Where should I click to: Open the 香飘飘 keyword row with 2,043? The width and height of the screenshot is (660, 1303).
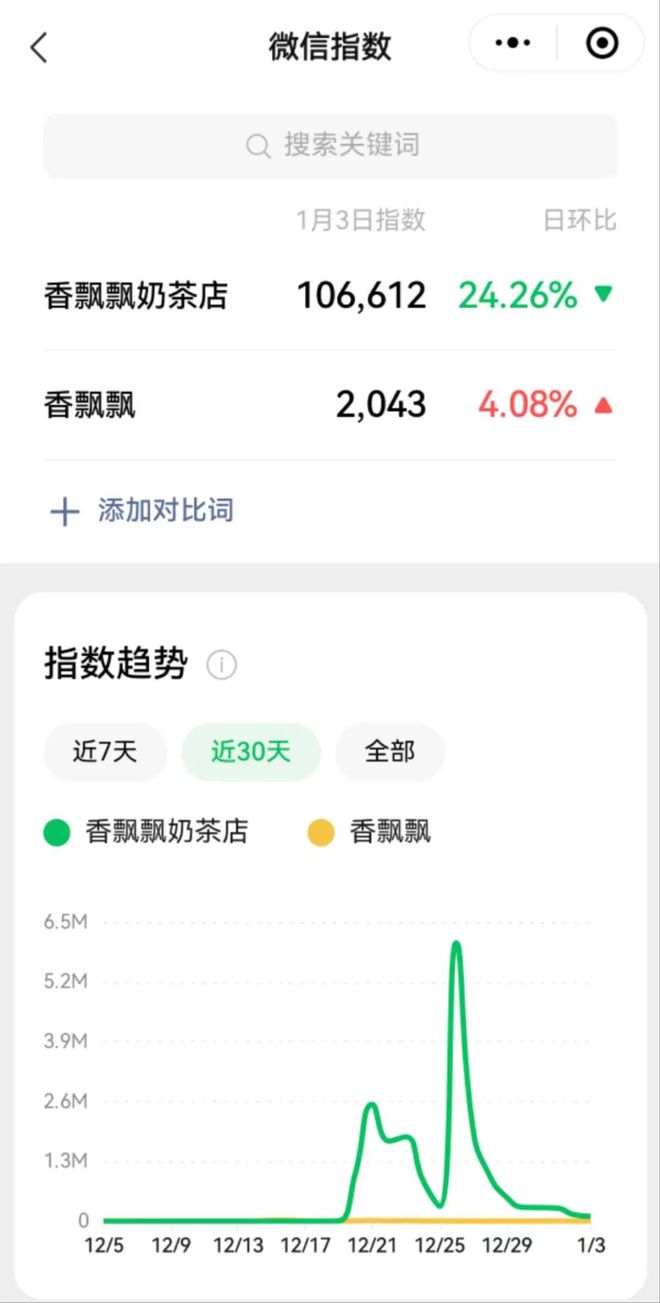coord(330,405)
